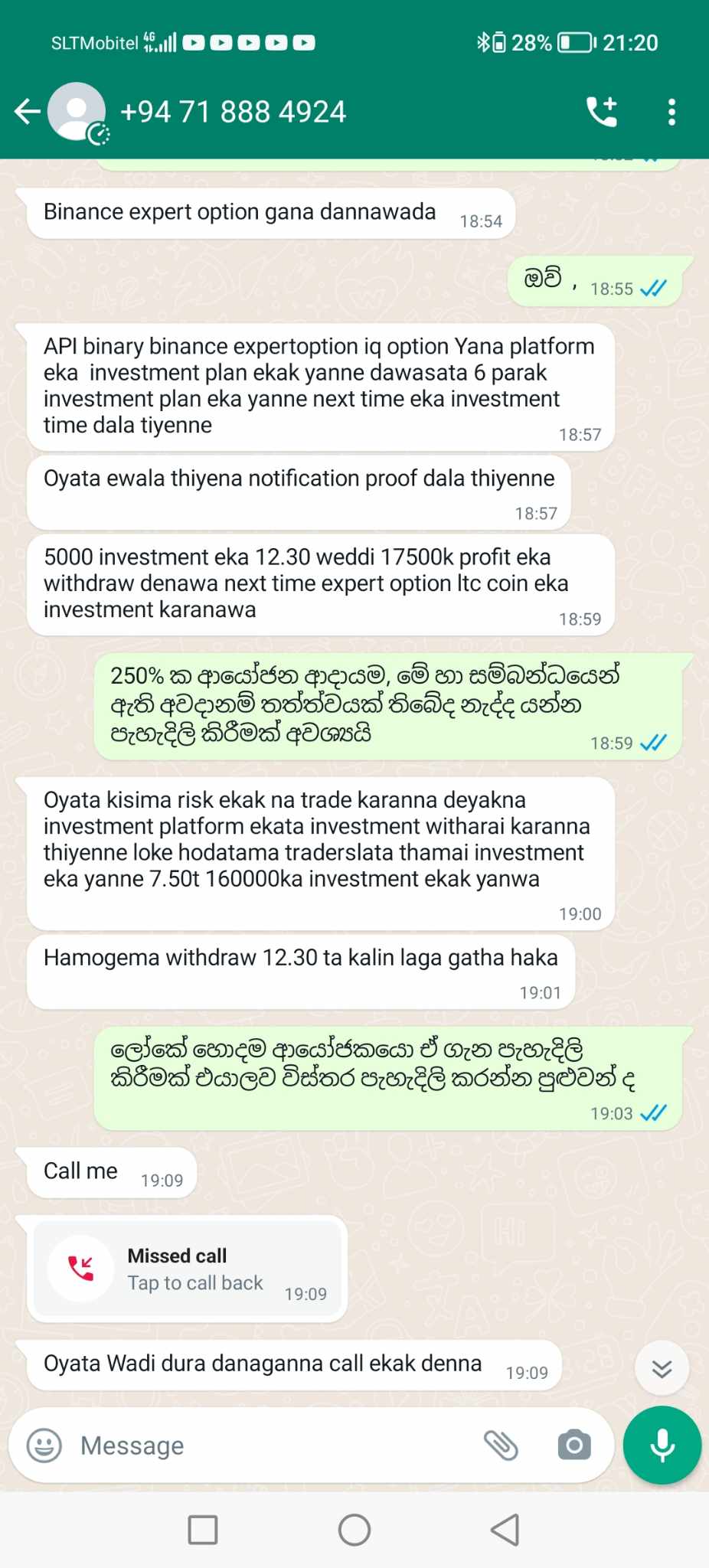709x1568 pixels.
Task: Open the emoji picker
Action: [x=44, y=1445]
